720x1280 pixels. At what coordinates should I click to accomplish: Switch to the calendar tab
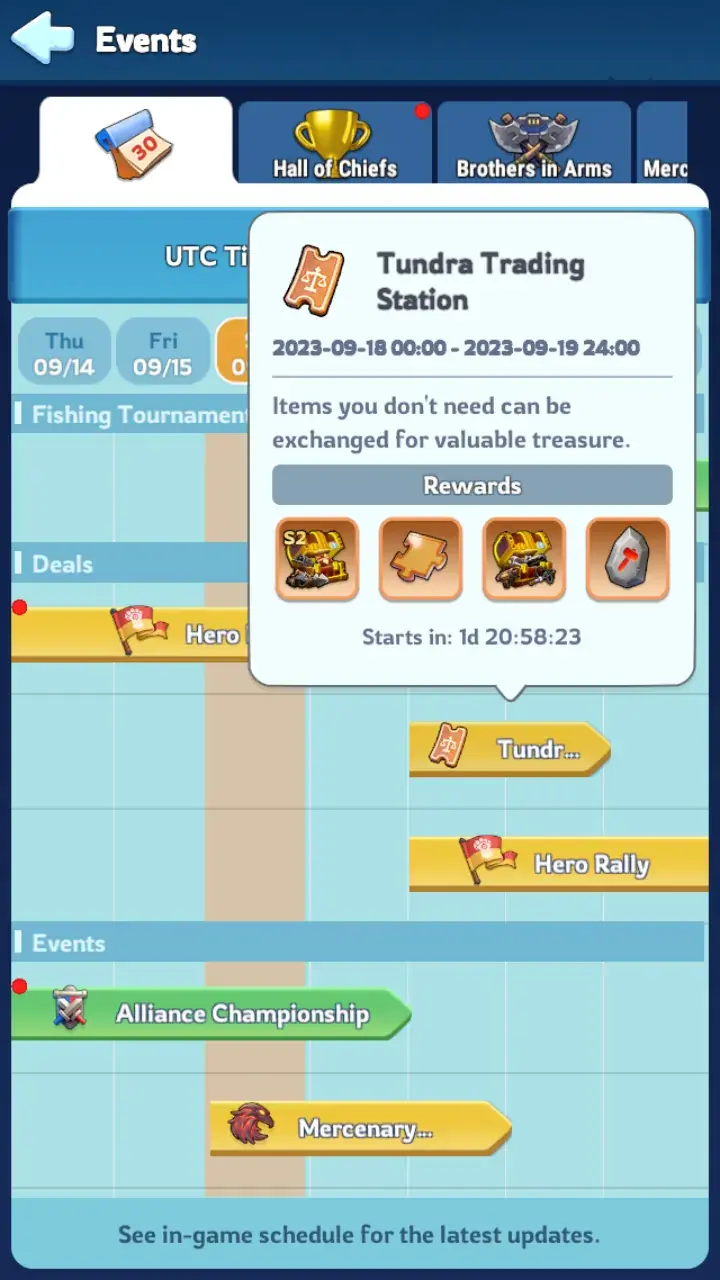click(135, 141)
